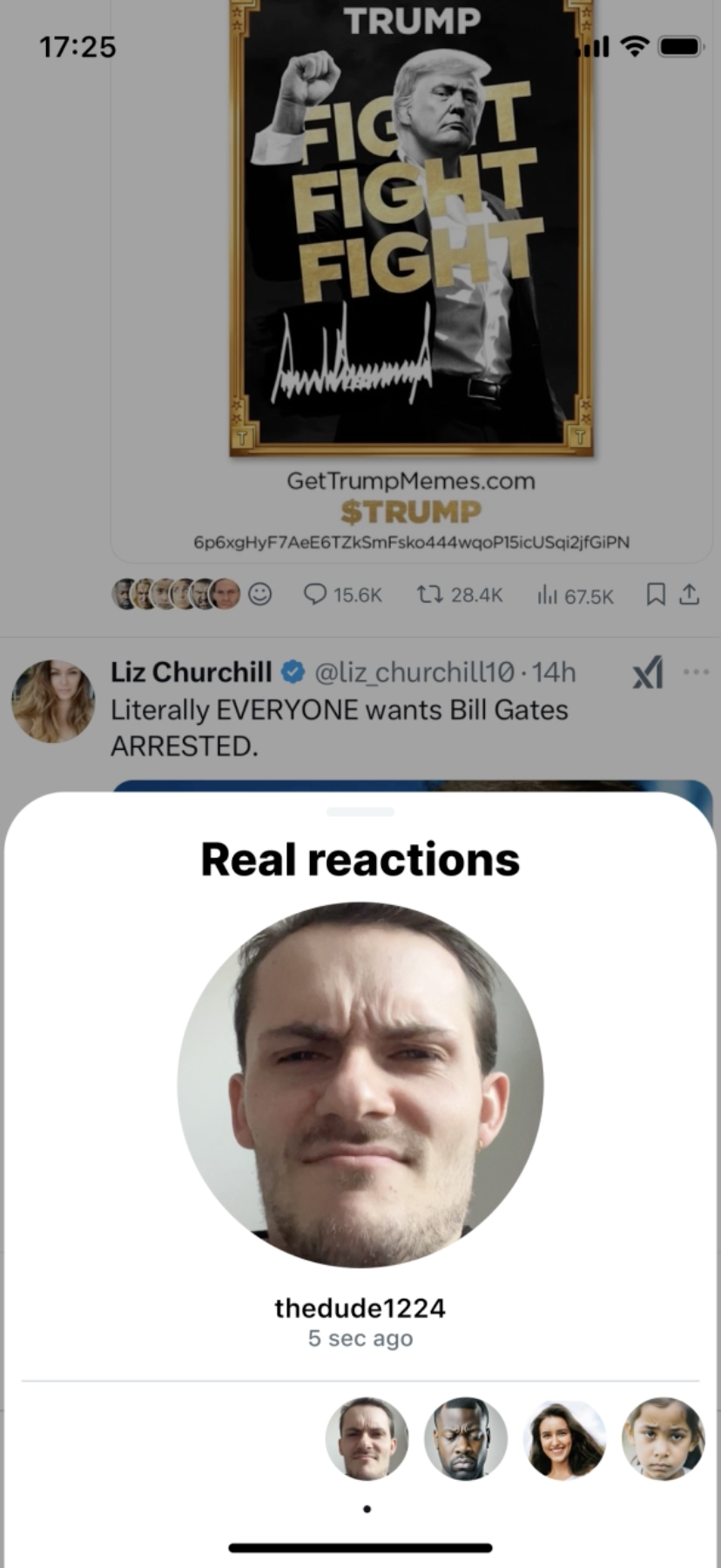Repost the Trump meme post
Image resolution: width=721 pixels, height=1568 pixels.
coord(459,595)
